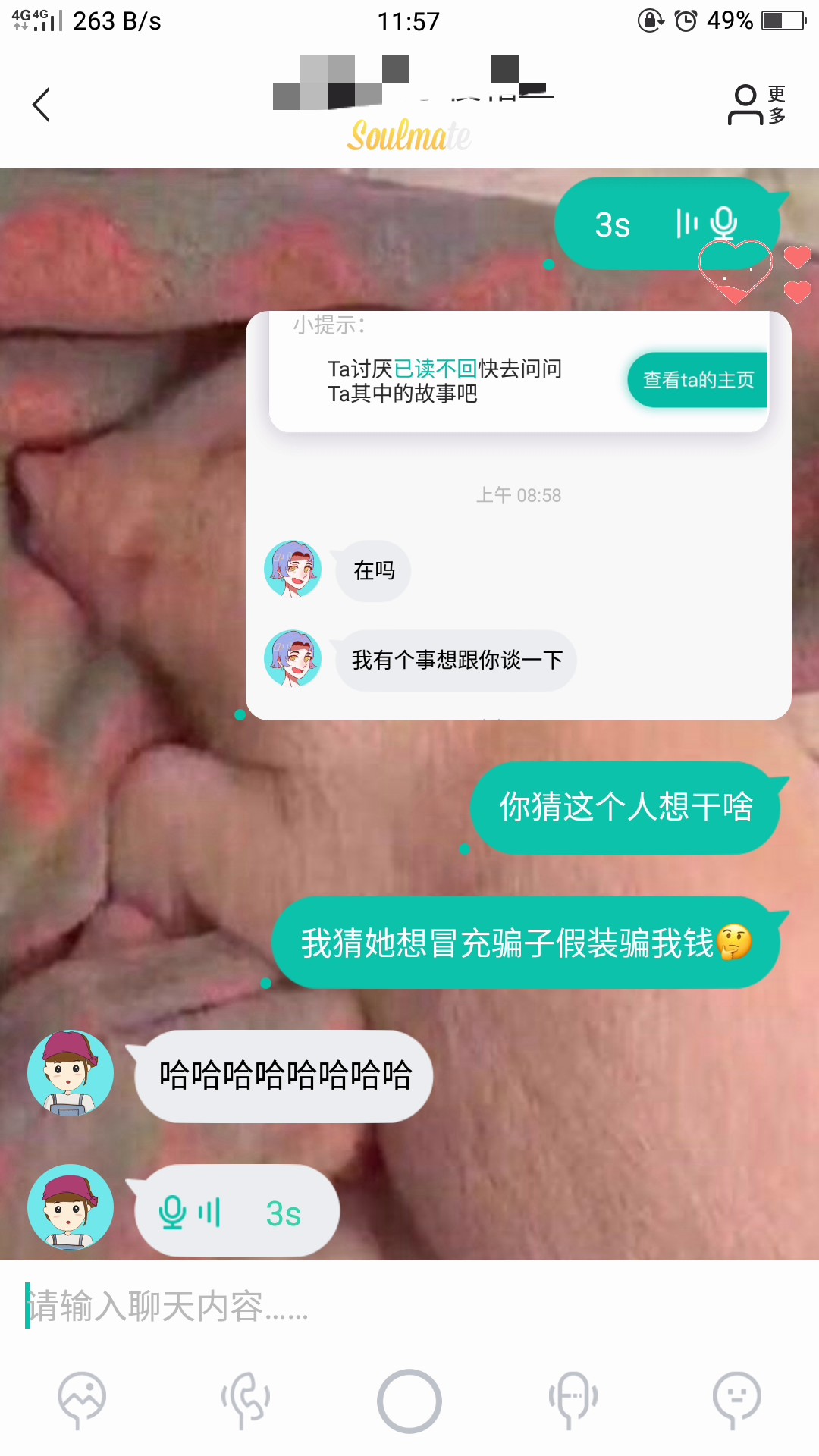
Task: Start a voice call via phone icon
Action: (246, 1399)
